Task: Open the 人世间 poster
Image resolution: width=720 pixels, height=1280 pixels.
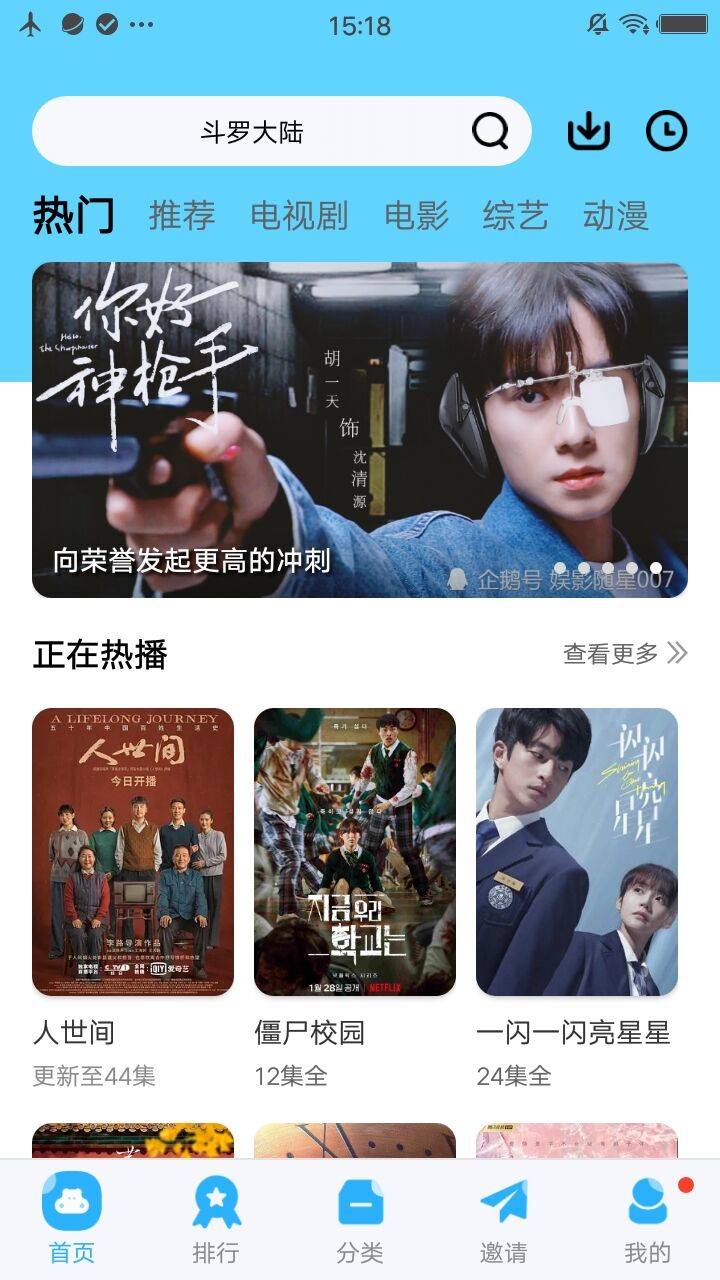Action: [132, 850]
